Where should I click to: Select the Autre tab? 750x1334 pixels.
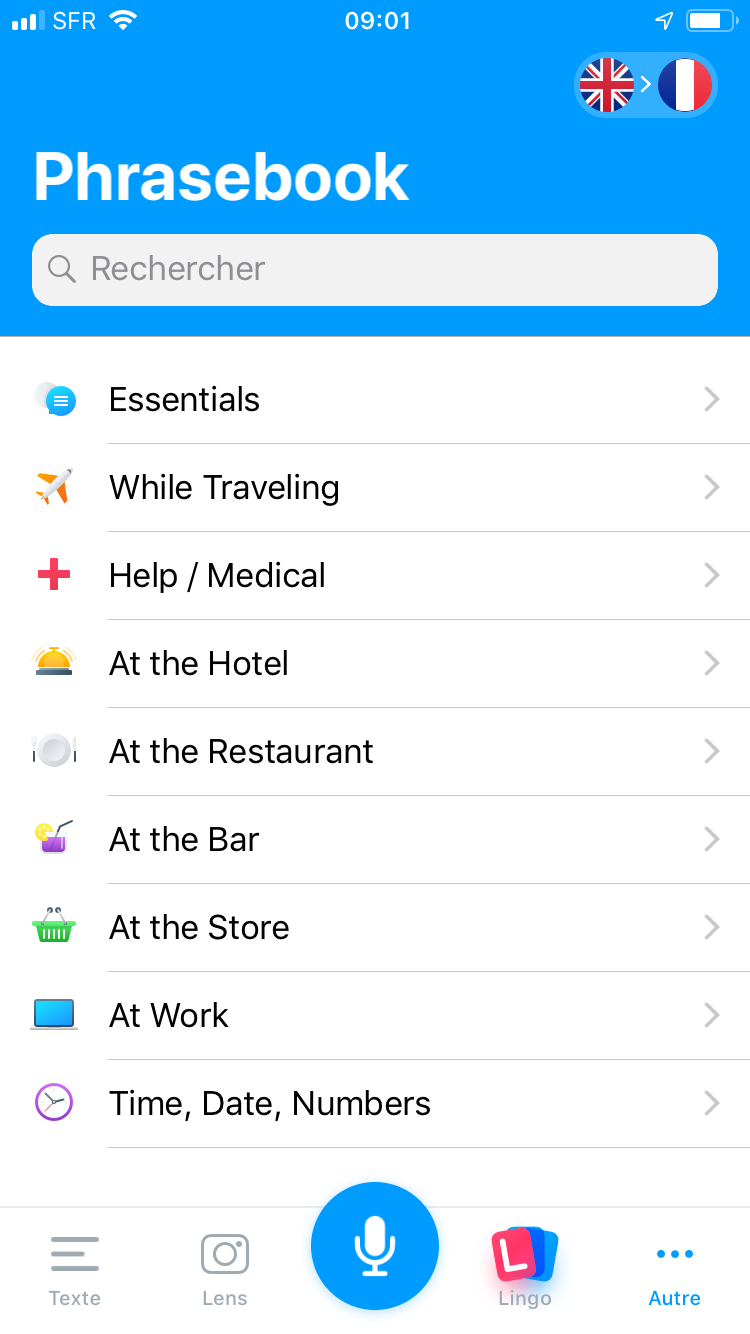pyautogui.click(x=675, y=1270)
